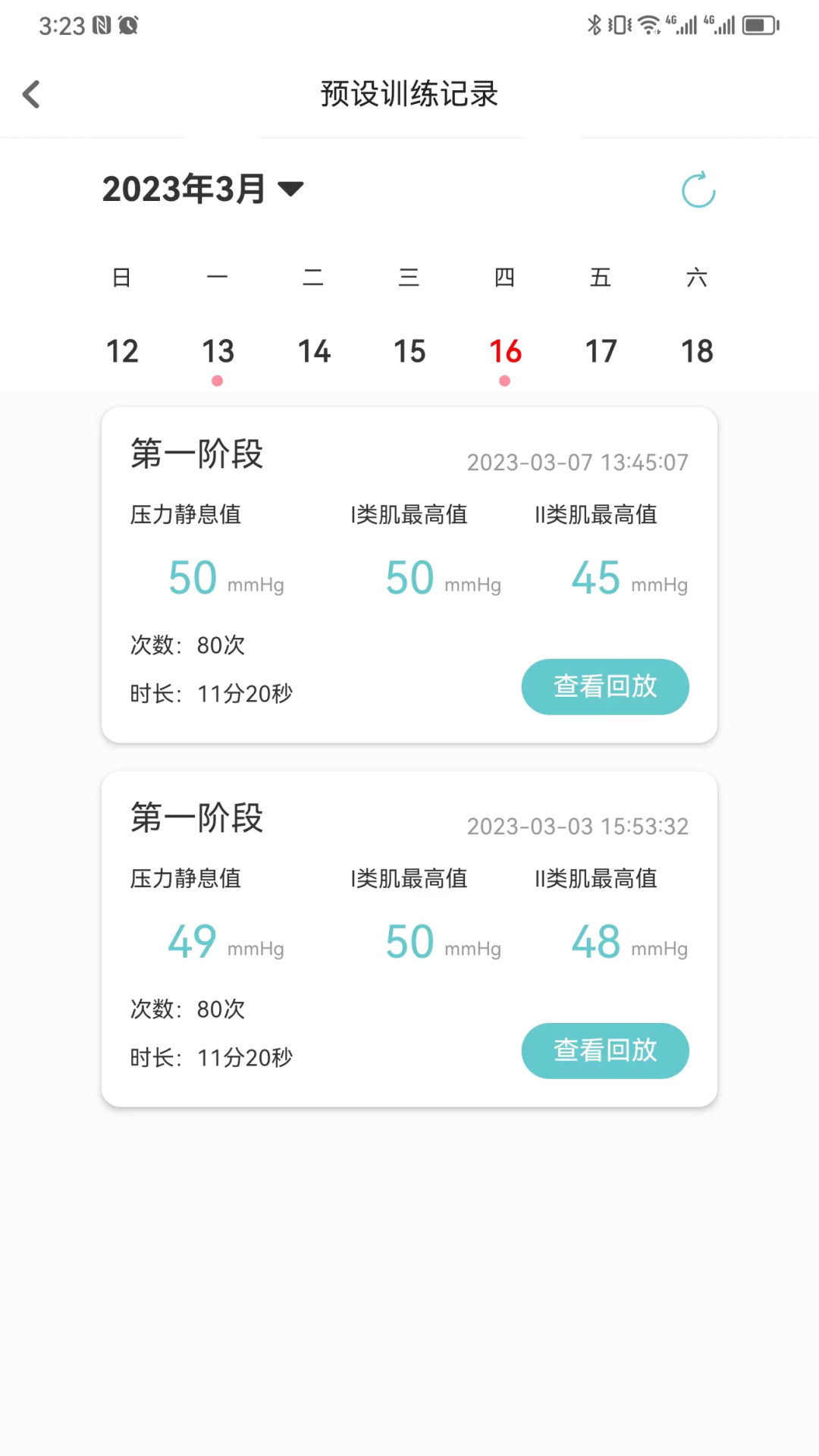Viewport: 819px width, 1456px height.
Task: Tap the pink dot under date 16
Action: pos(505,381)
